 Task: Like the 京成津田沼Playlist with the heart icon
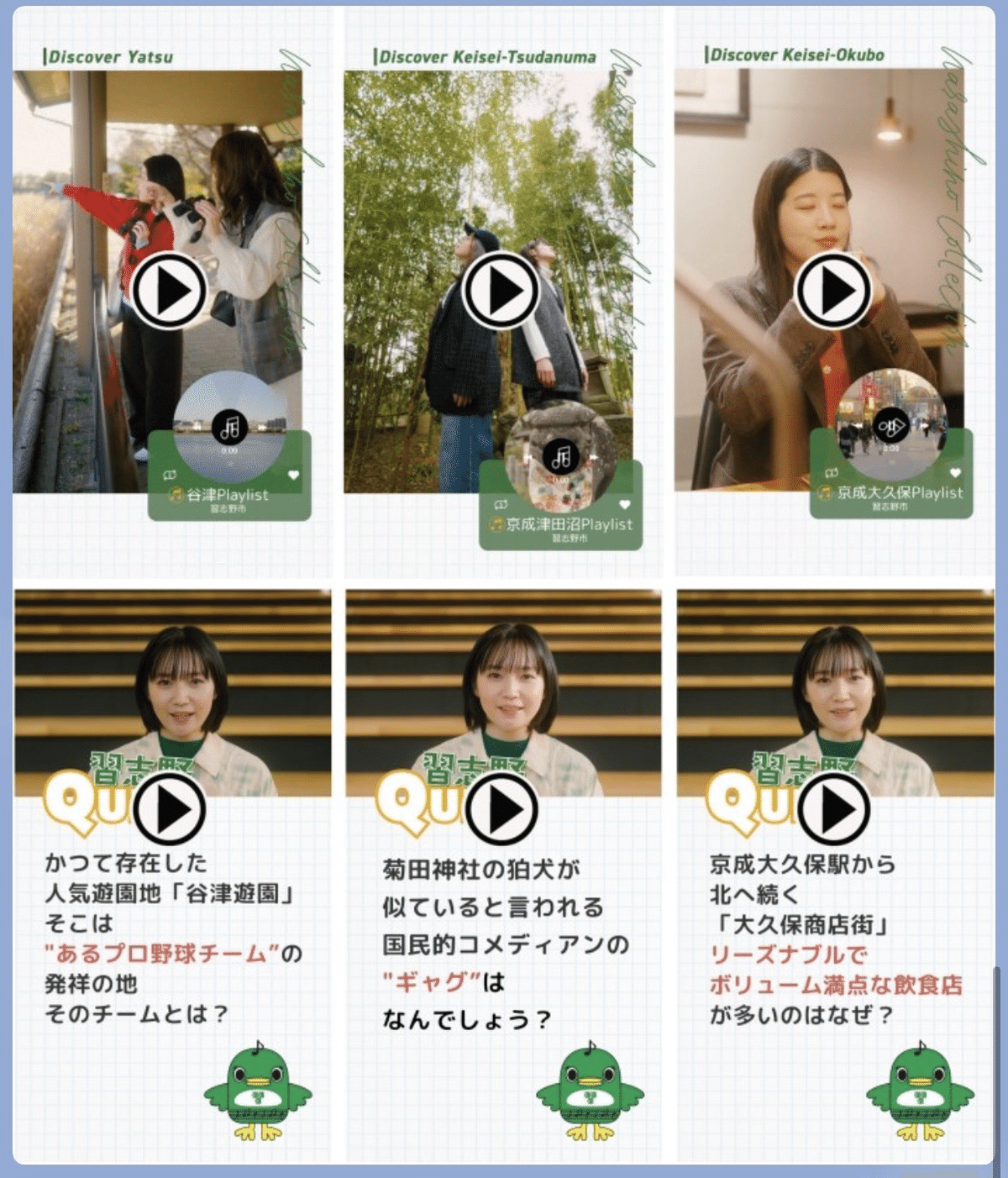pos(624,504)
